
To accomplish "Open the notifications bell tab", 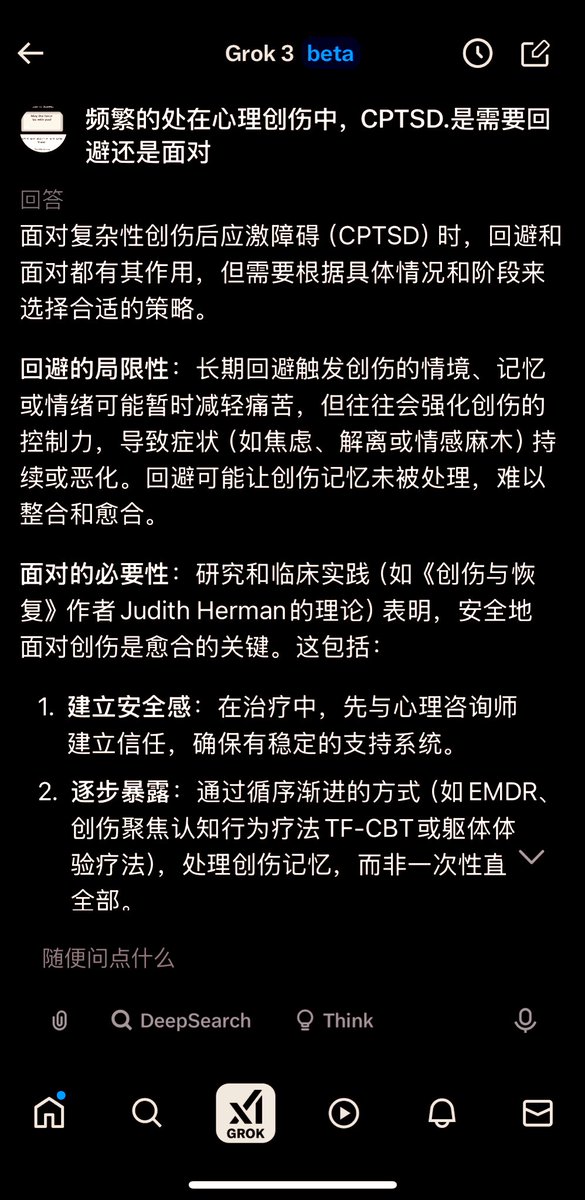I will (x=441, y=1112).
